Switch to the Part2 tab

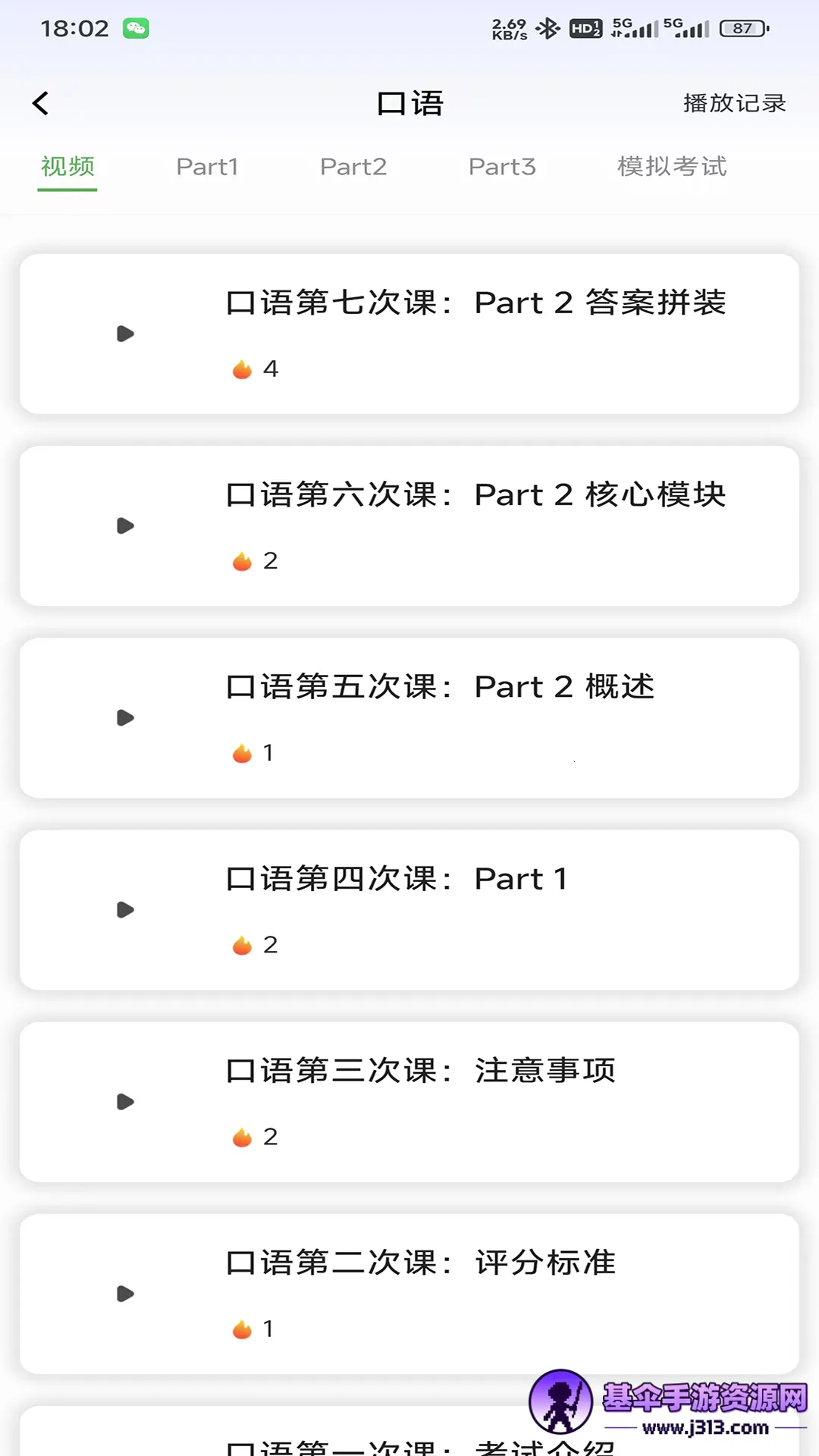coord(353,167)
